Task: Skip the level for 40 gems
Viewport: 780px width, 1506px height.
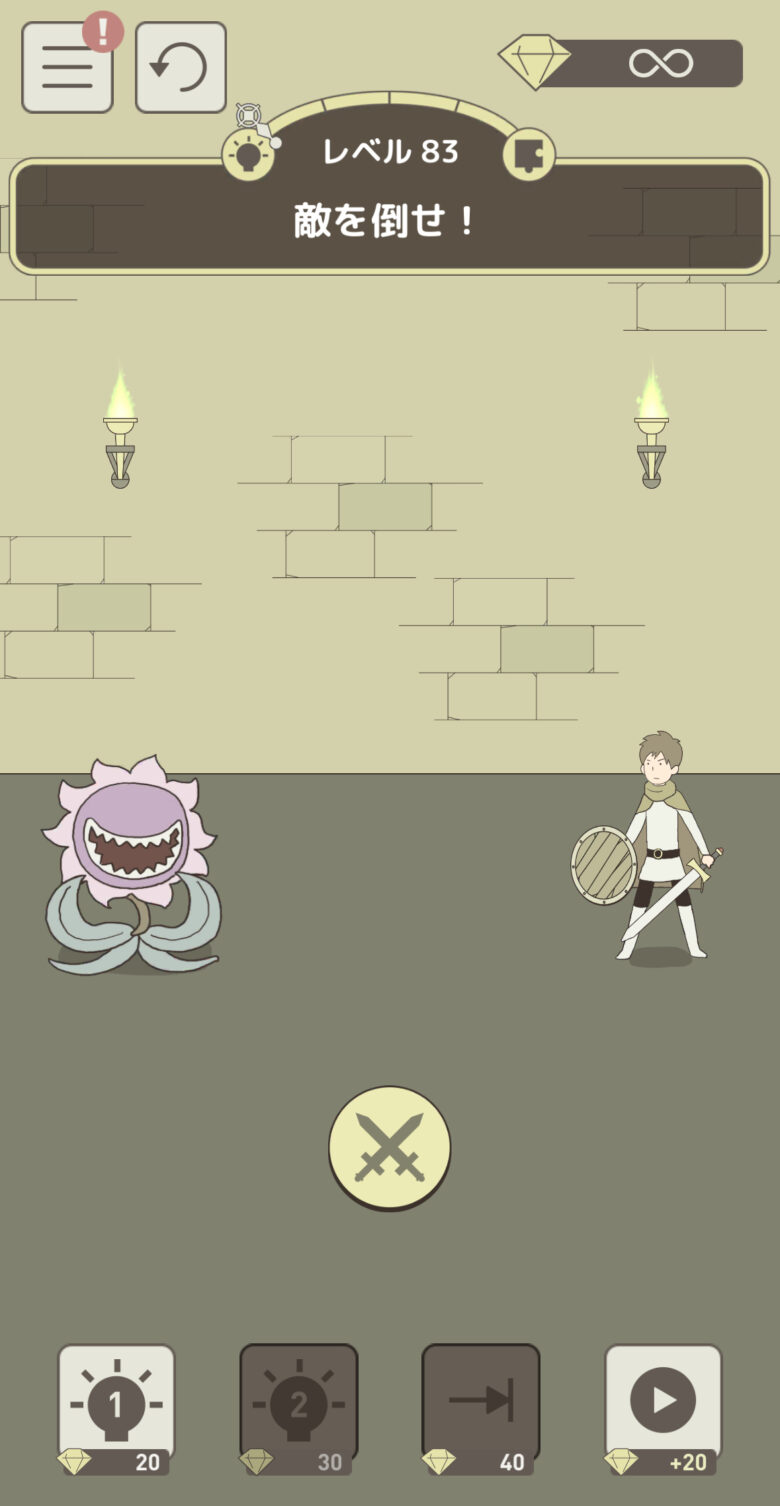Action: tap(480, 1405)
